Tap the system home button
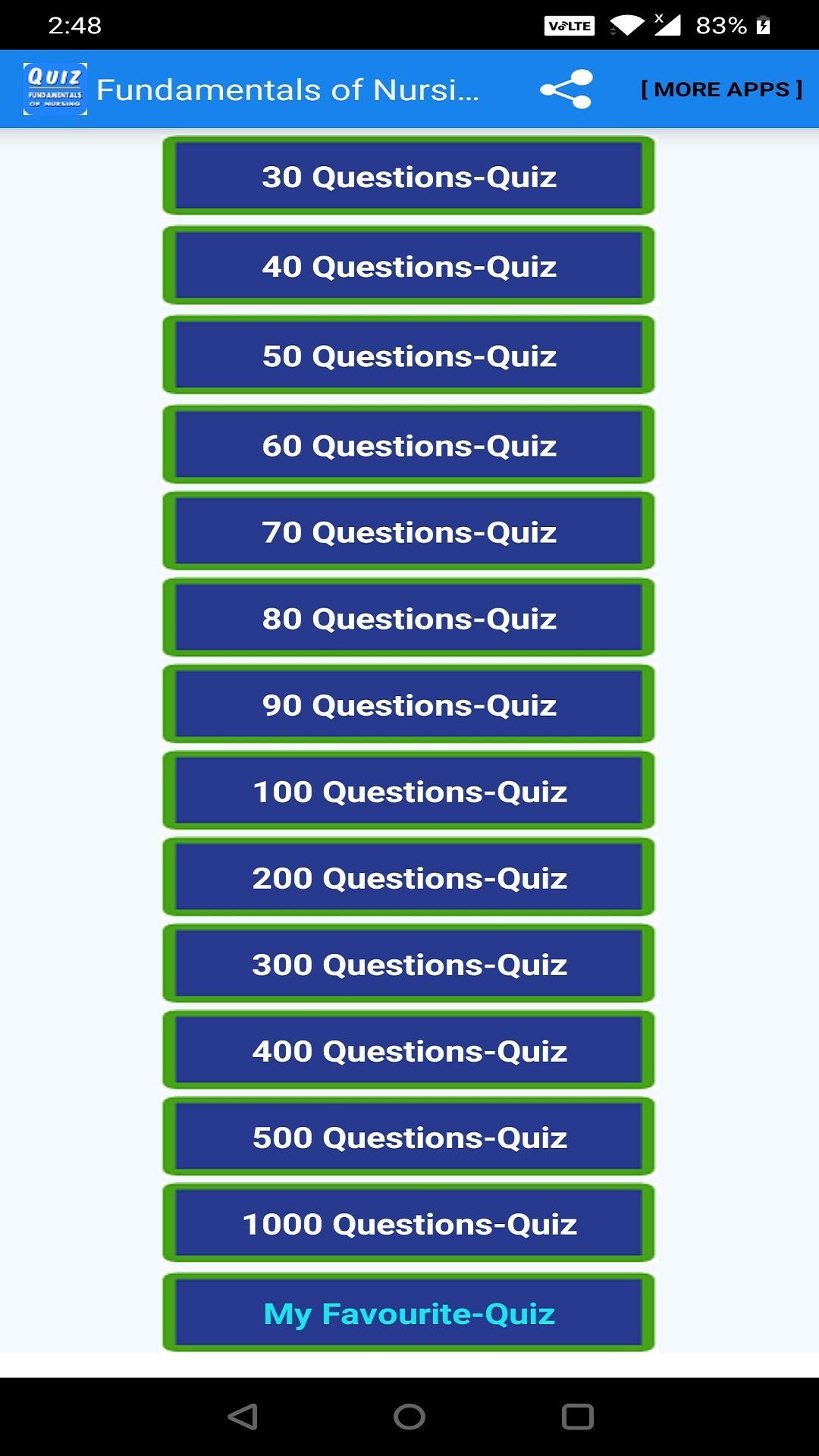 tap(409, 1416)
